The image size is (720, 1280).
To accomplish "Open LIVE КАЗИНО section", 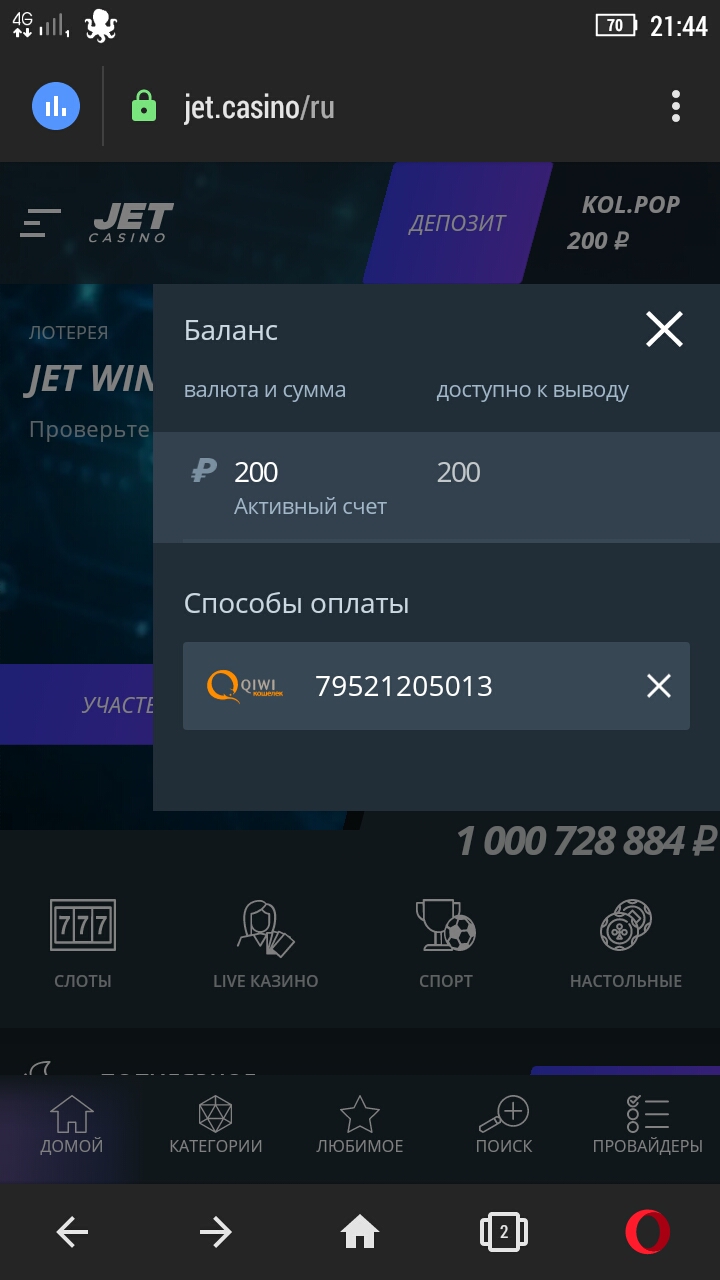I will tap(265, 943).
